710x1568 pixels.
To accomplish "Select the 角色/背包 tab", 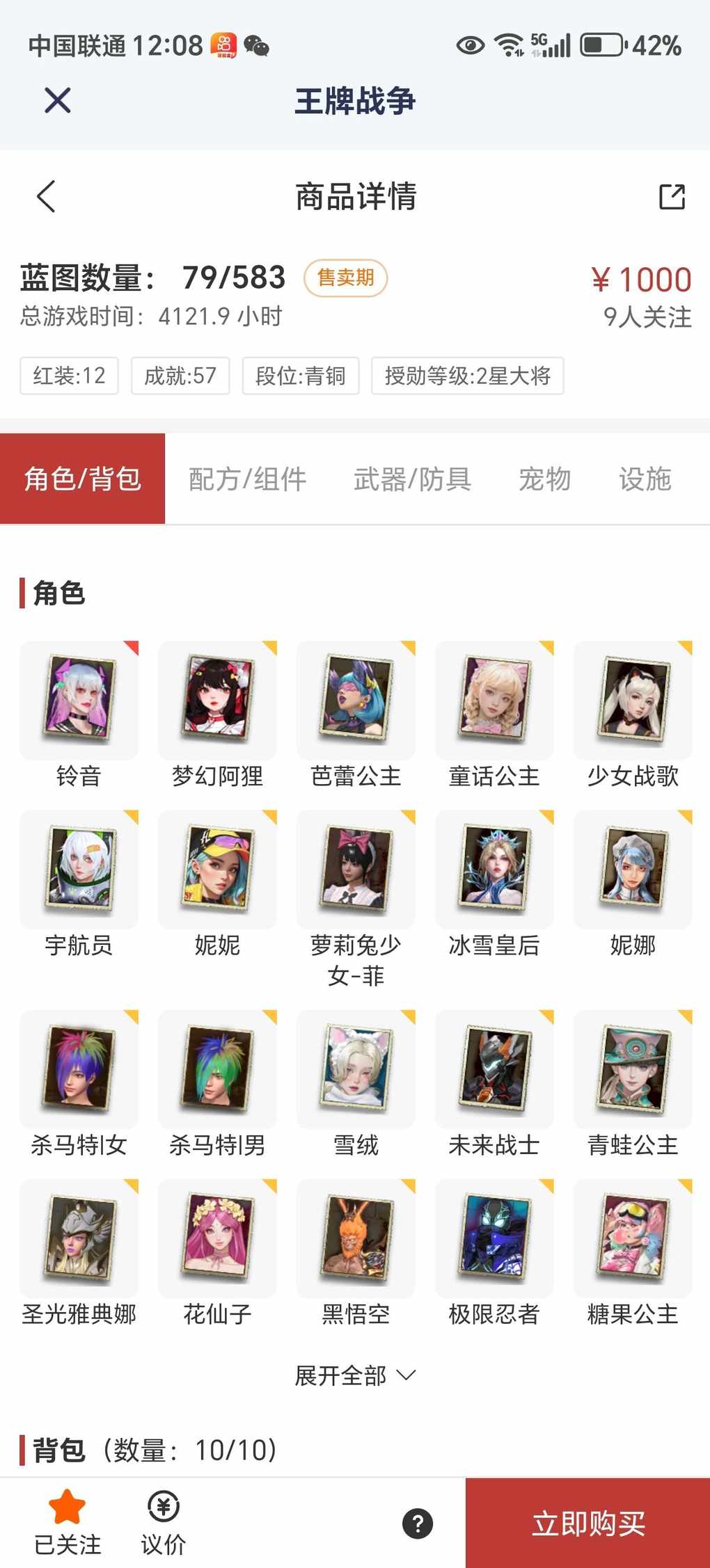I will 82,479.
